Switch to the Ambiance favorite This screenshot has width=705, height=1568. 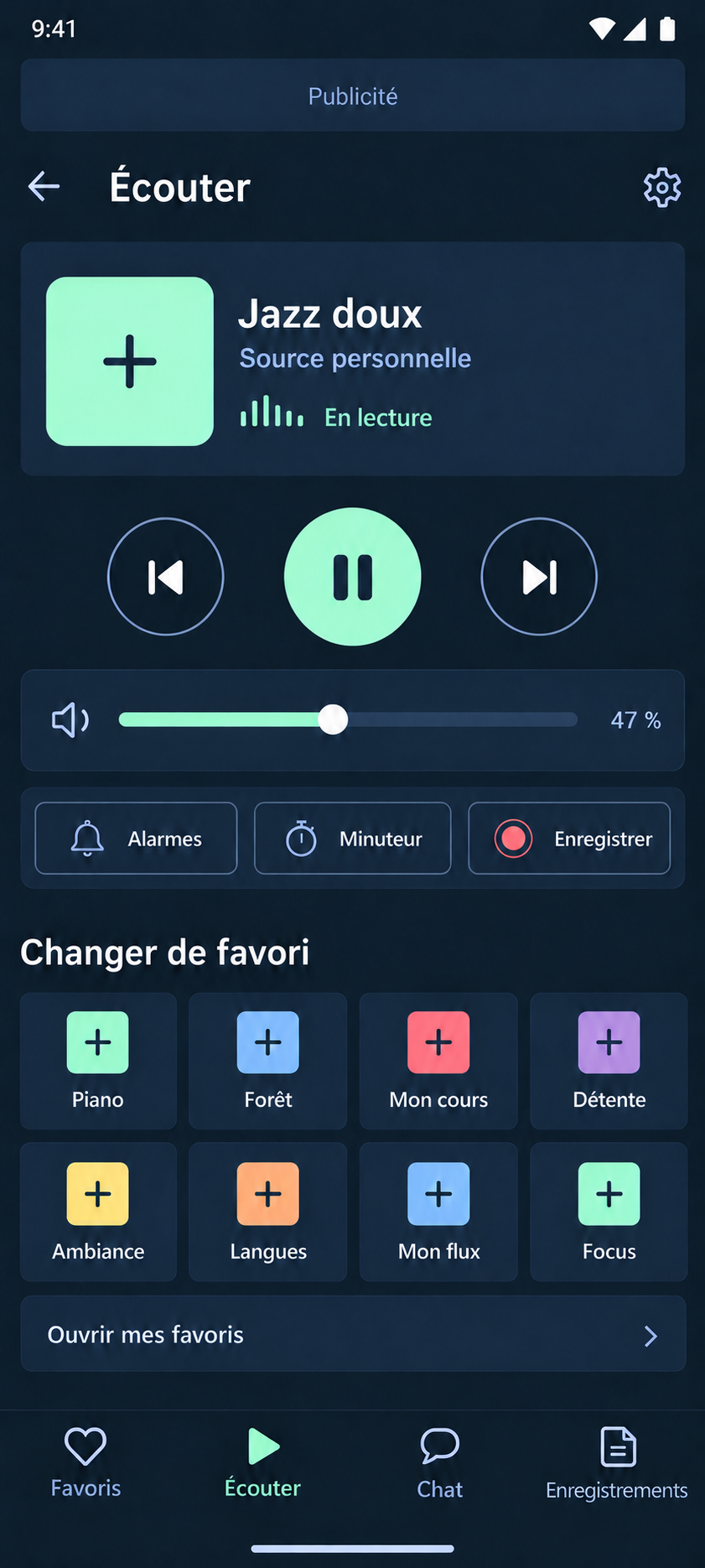[x=98, y=1212]
